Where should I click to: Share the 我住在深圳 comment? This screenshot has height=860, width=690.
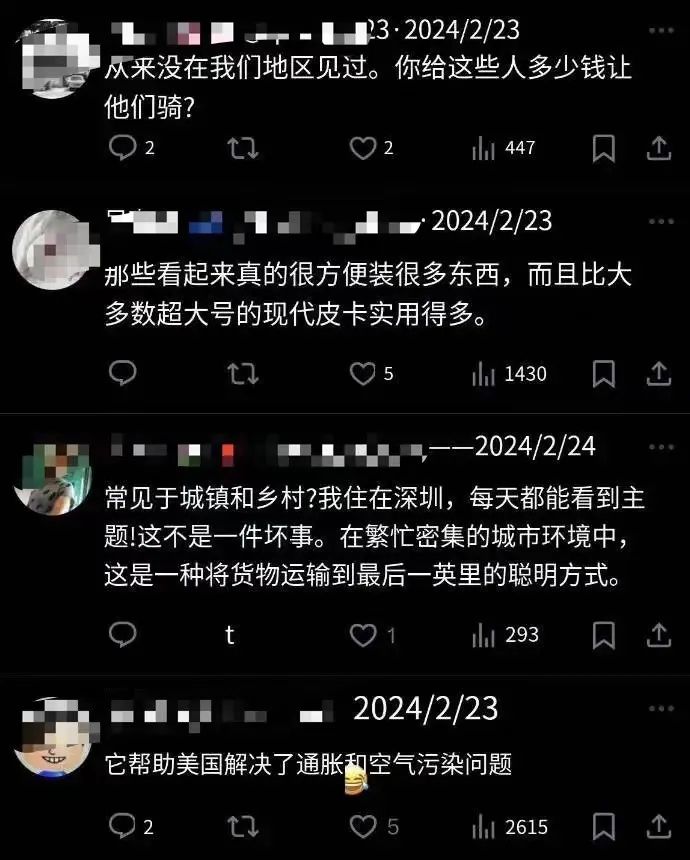pyautogui.click(x=659, y=635)
